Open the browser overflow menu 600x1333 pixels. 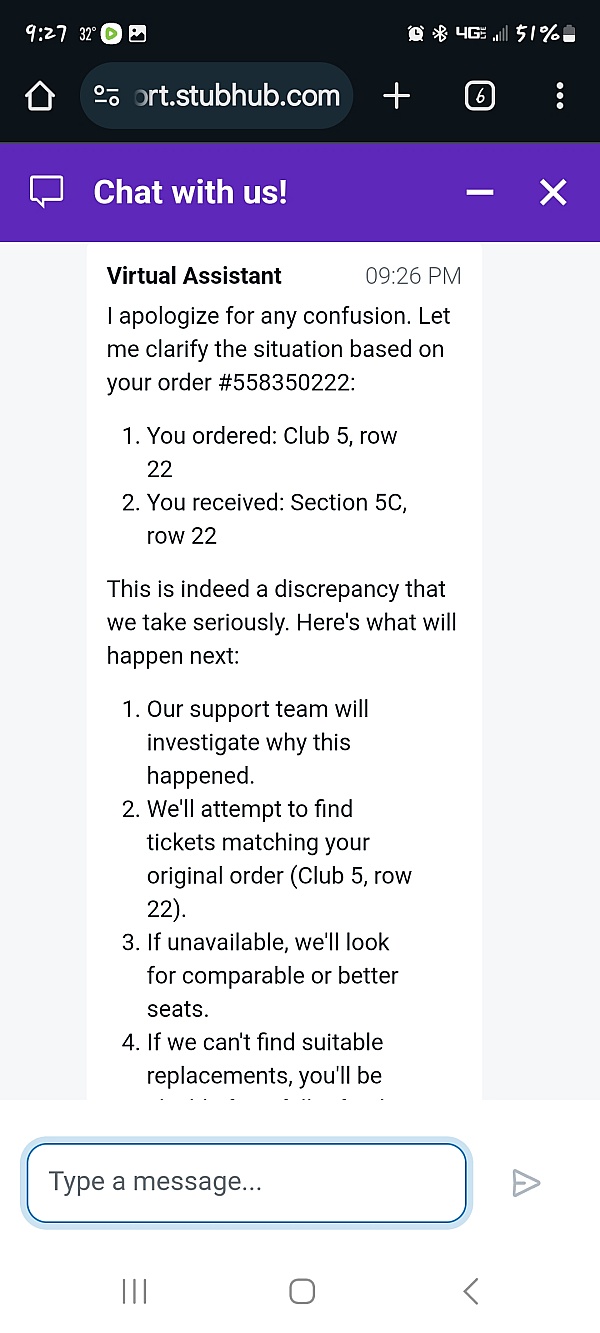[x=559, y=96]
